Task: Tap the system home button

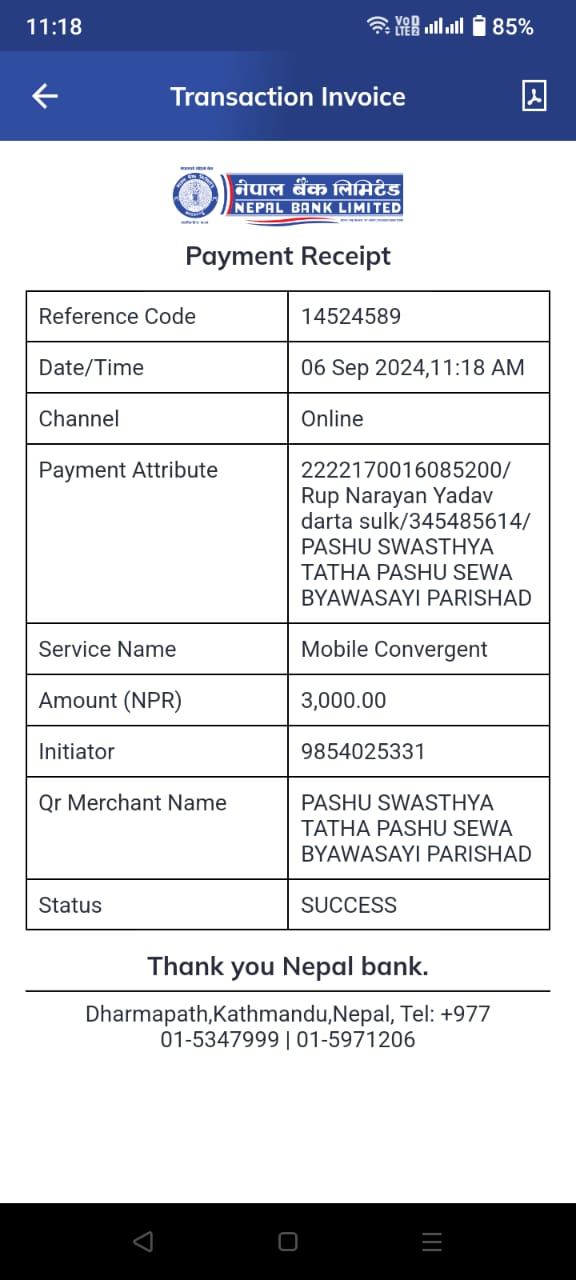Action: tap(288, 1242)
